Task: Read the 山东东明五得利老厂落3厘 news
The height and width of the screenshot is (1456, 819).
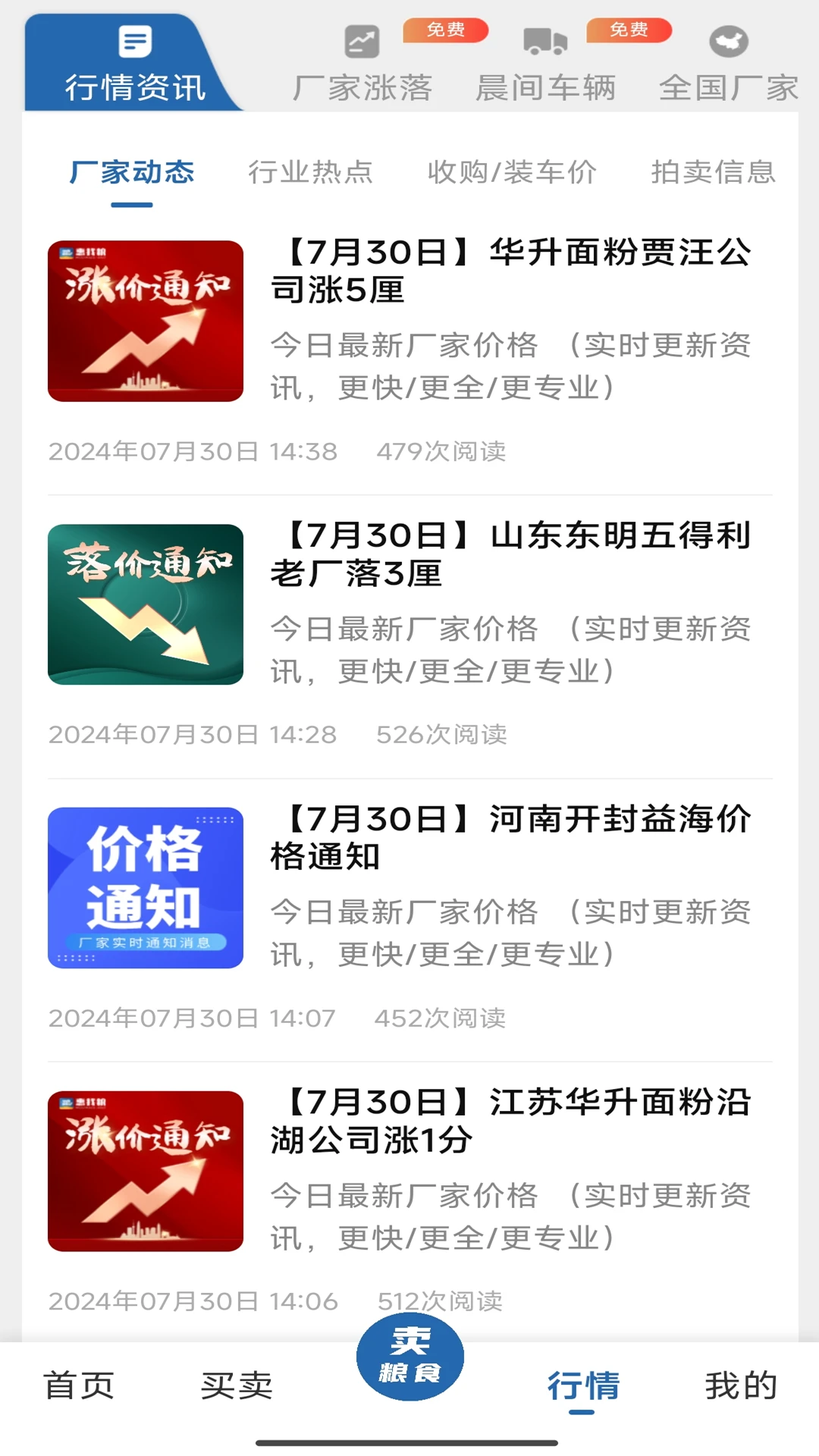Action: point(512,557)
